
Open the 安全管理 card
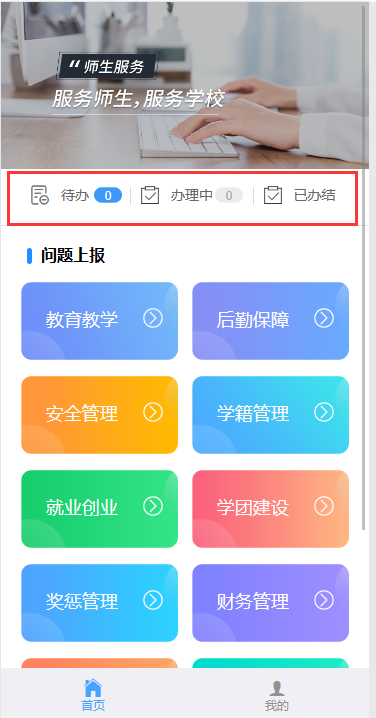tap(99, 415)
